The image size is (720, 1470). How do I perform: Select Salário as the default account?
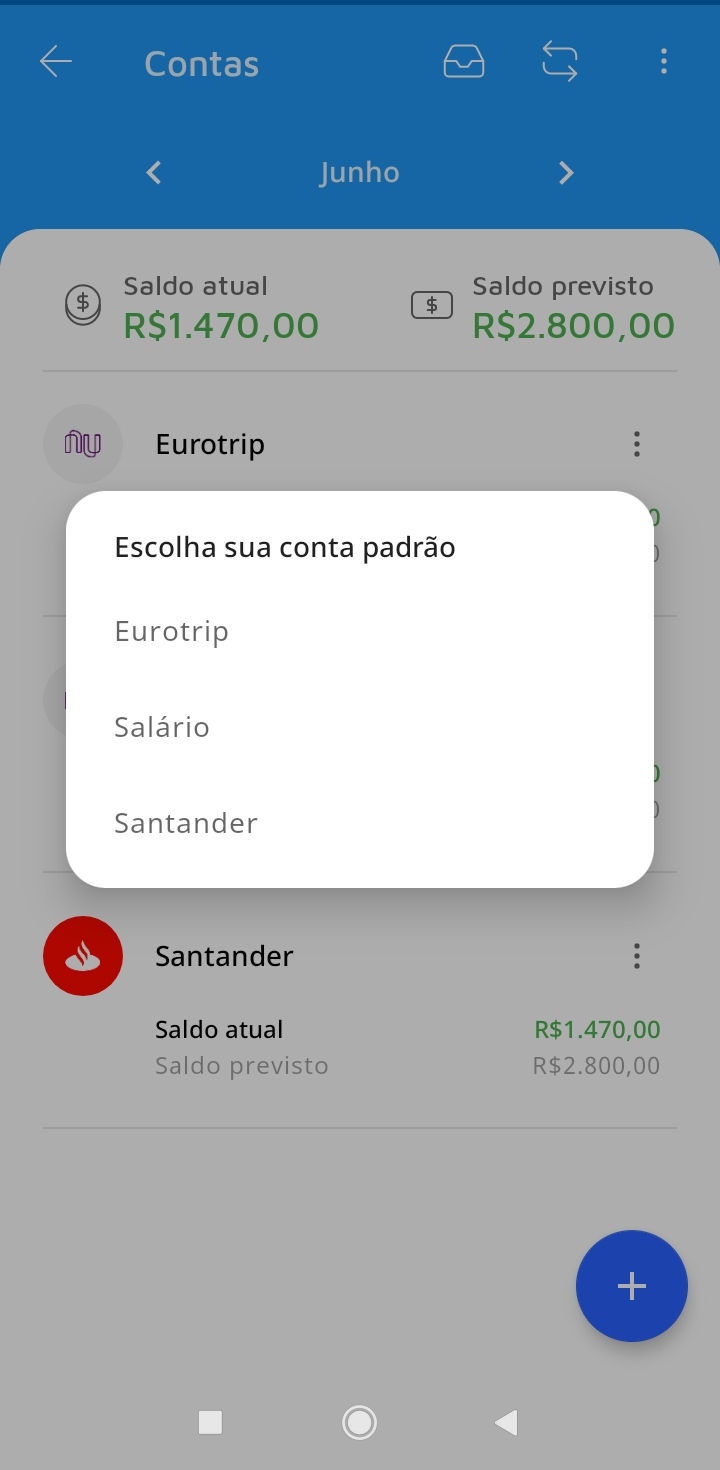click(x=162, y=727)
